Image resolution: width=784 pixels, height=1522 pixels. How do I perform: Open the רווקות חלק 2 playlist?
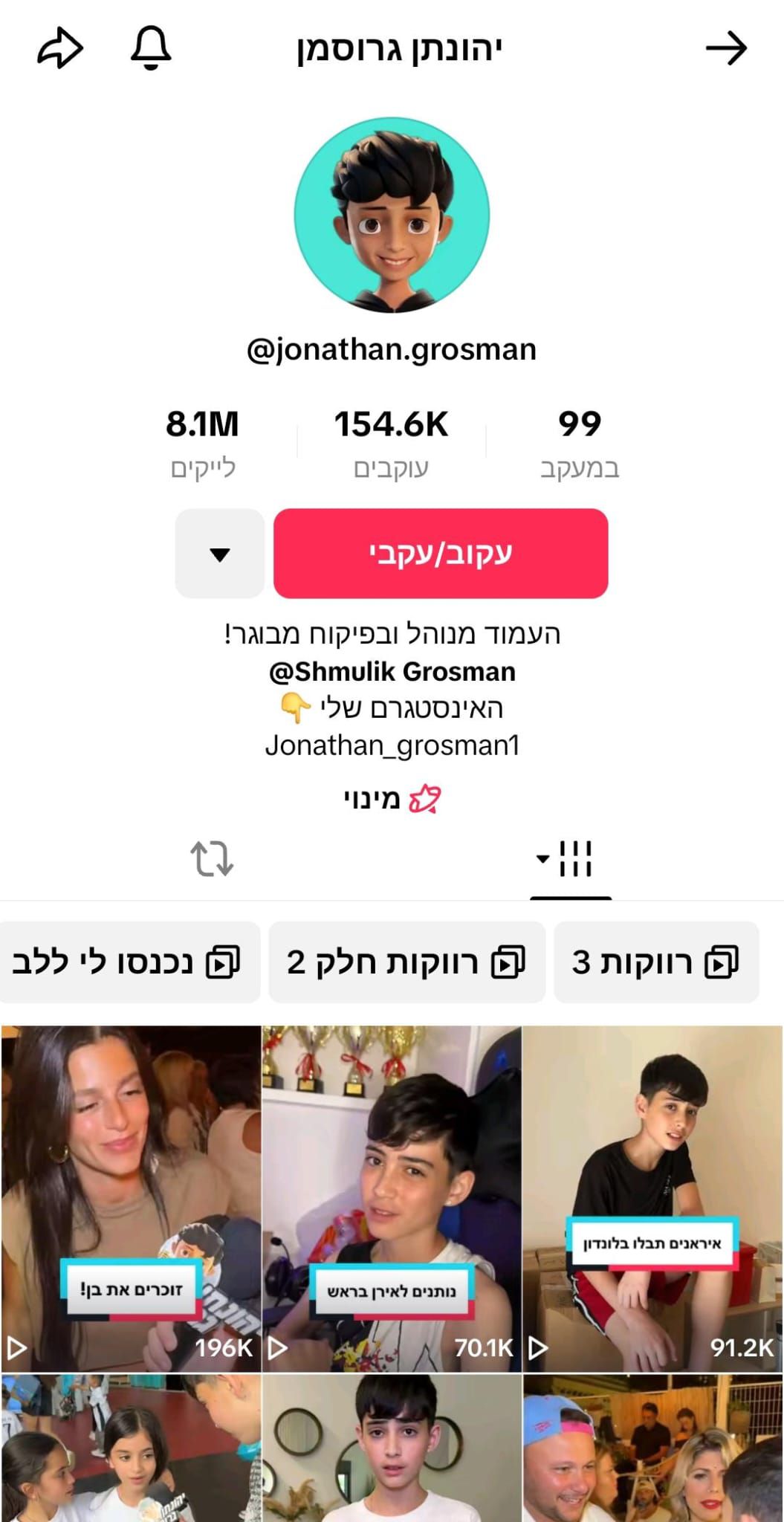[x=406, y=962]
